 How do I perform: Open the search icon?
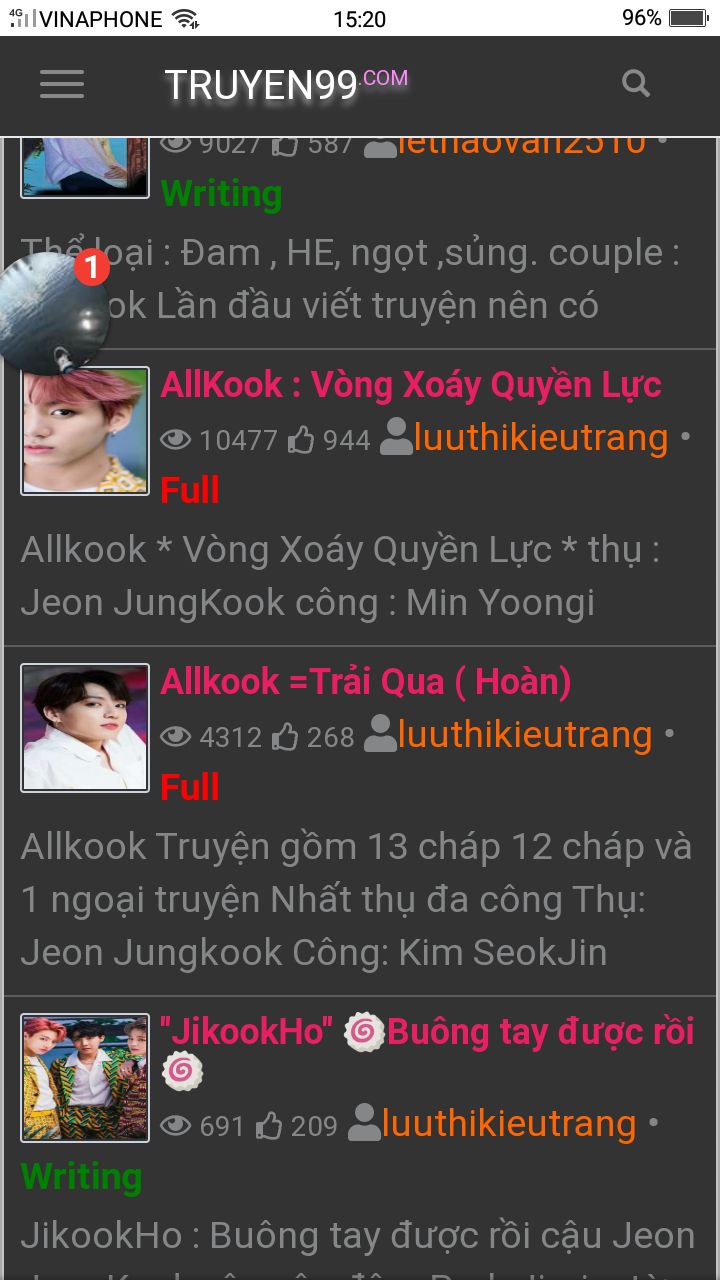click(x=636, y=84)
